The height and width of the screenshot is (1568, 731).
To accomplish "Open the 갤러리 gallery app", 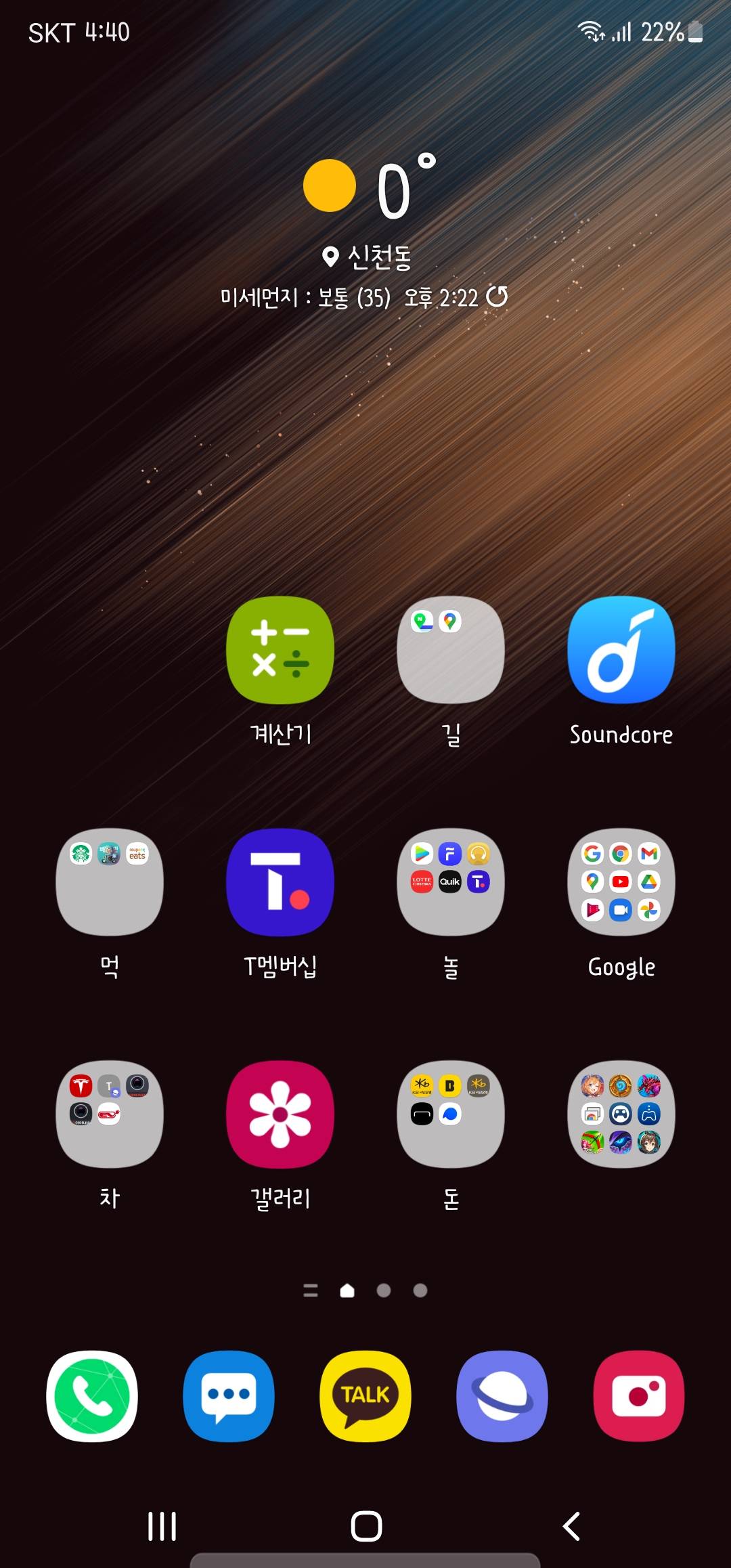I will 280,1114.
